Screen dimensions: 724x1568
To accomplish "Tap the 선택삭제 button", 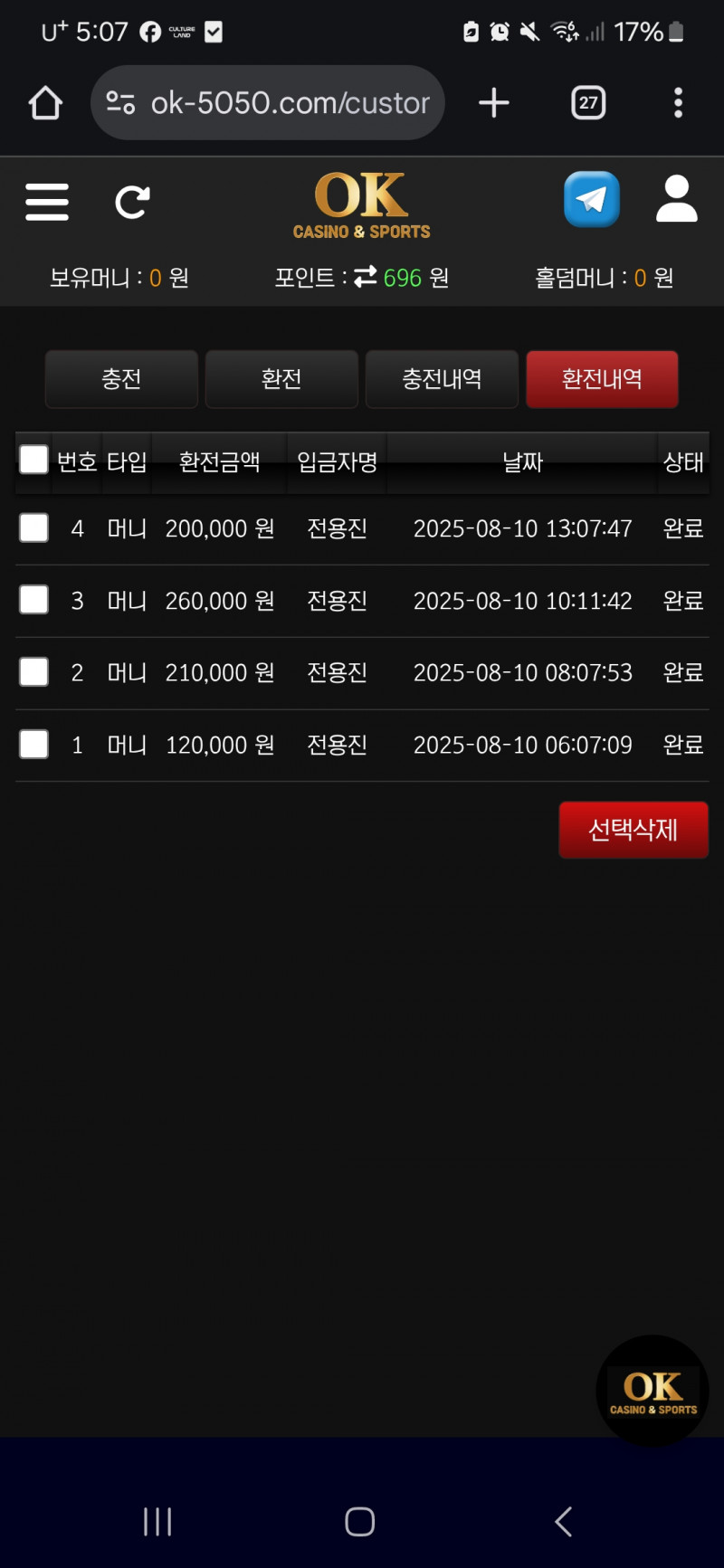I will point(633,830).
